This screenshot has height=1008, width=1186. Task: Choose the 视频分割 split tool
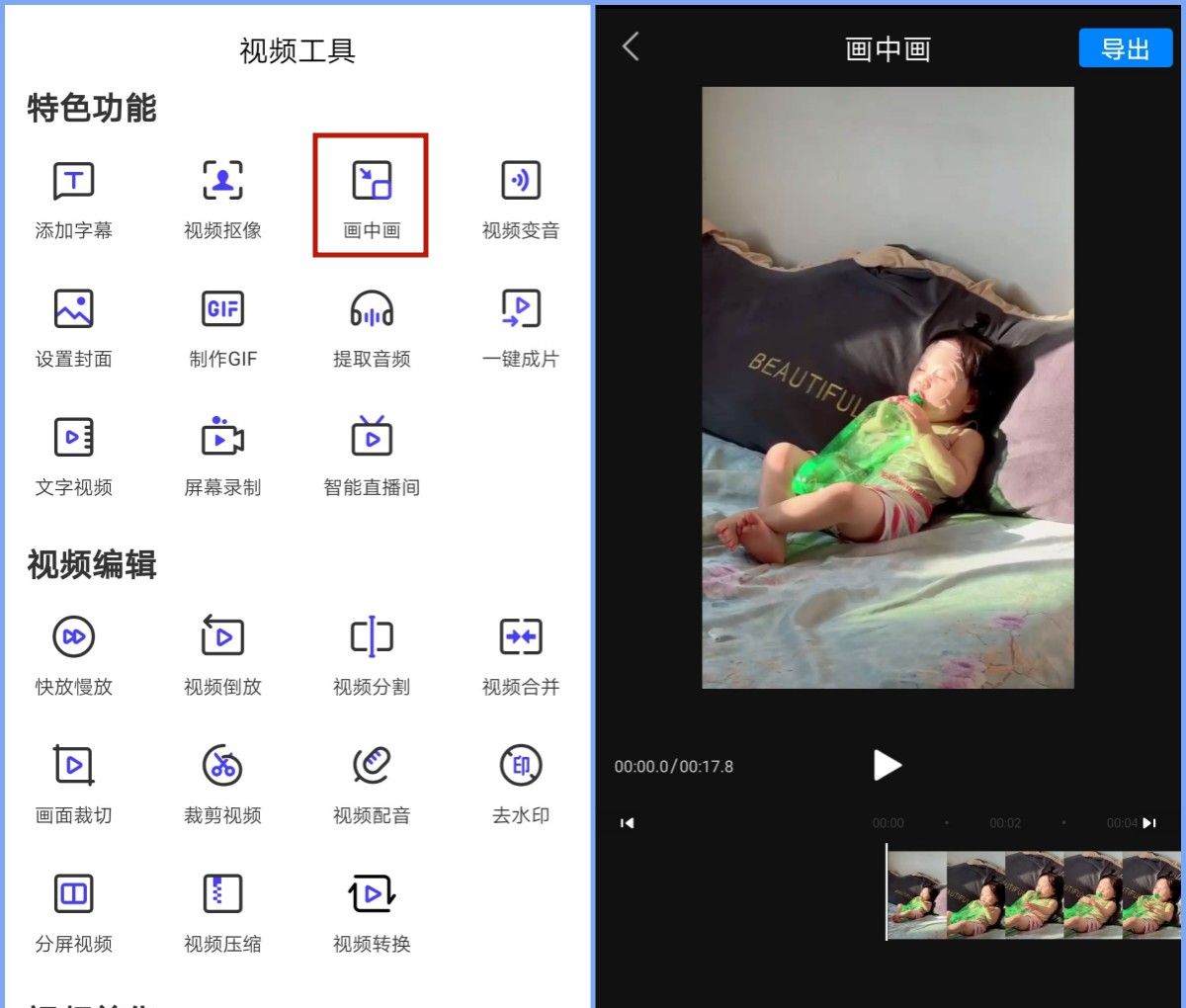372,654
